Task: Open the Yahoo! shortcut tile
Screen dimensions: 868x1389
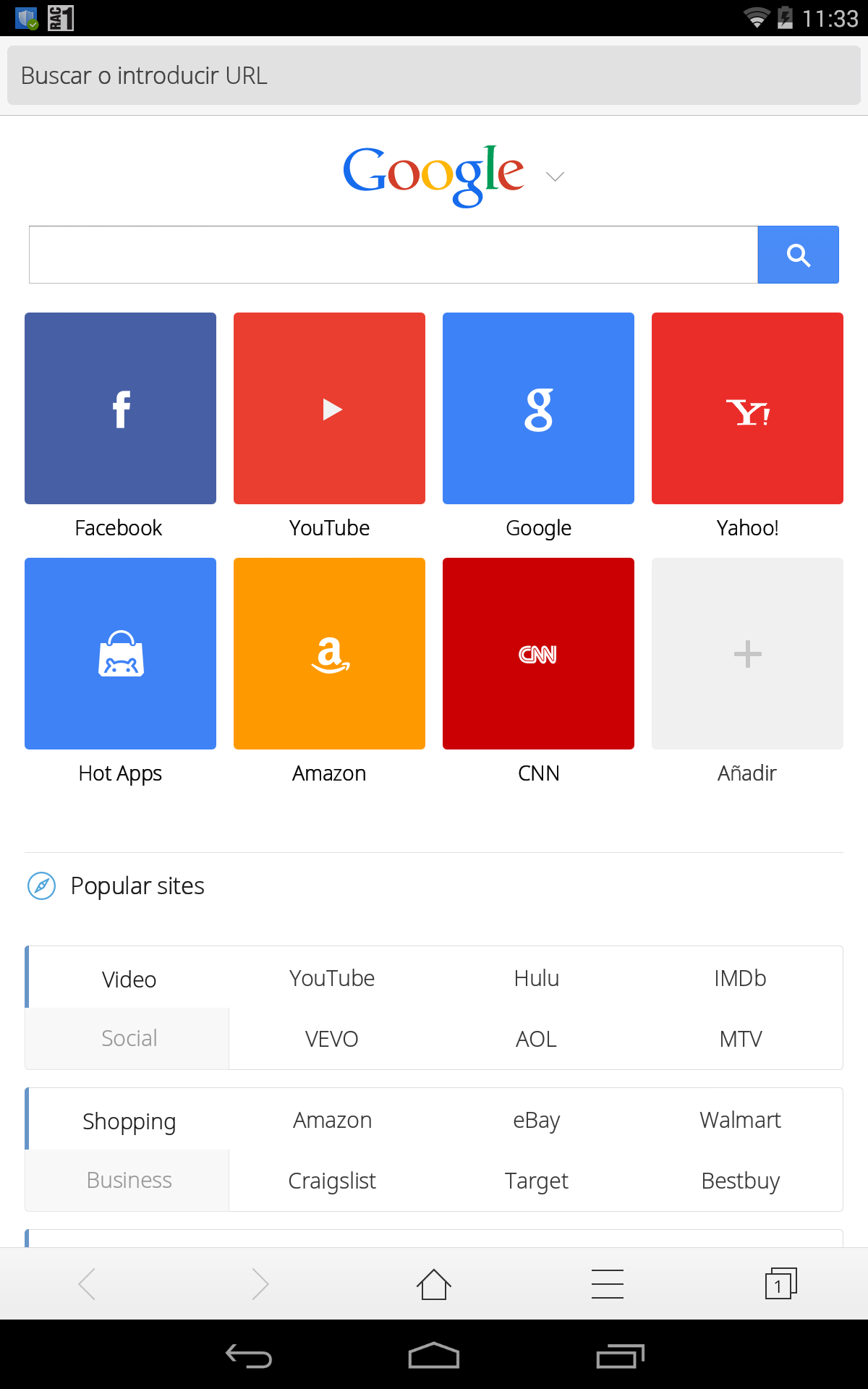Action: click(747, 409)
